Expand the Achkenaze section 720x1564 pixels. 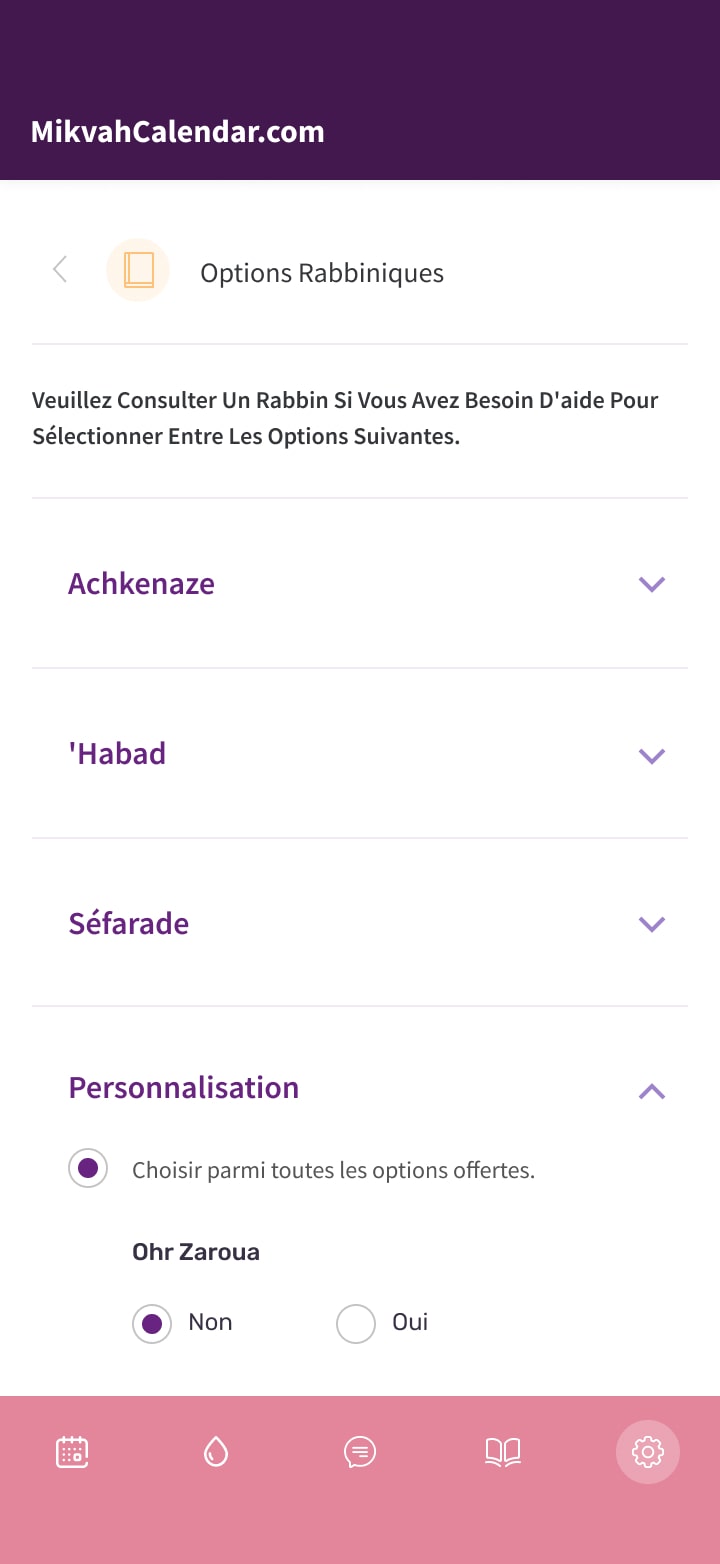tap(651, 584)
